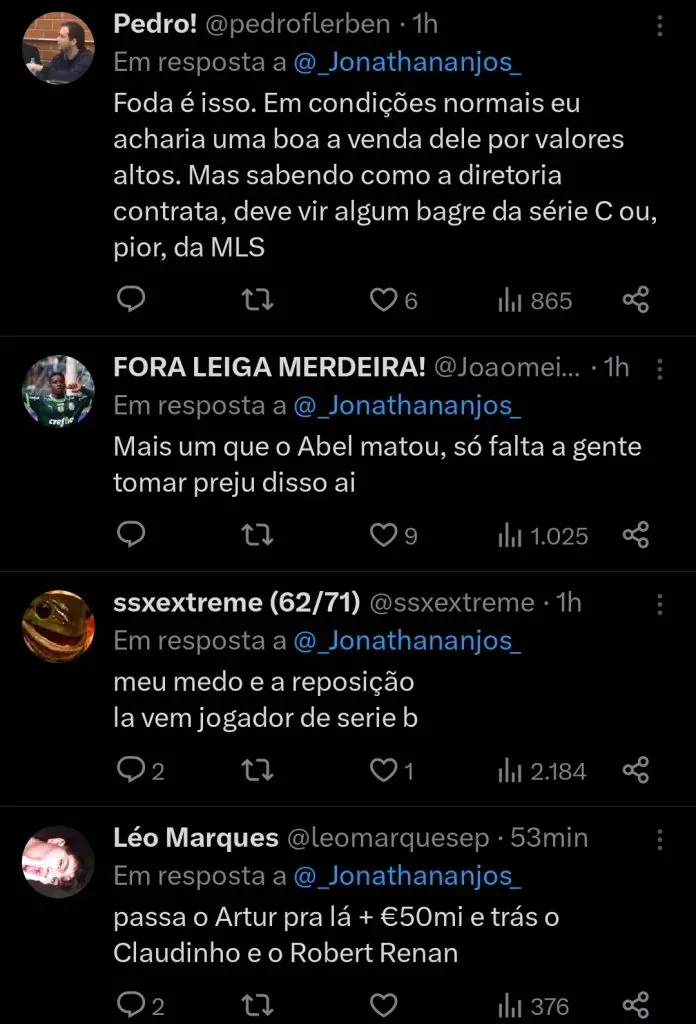696x1024 pixels.
Task: Retweet ssxextreme's tweet
Action: click(258, 770)
